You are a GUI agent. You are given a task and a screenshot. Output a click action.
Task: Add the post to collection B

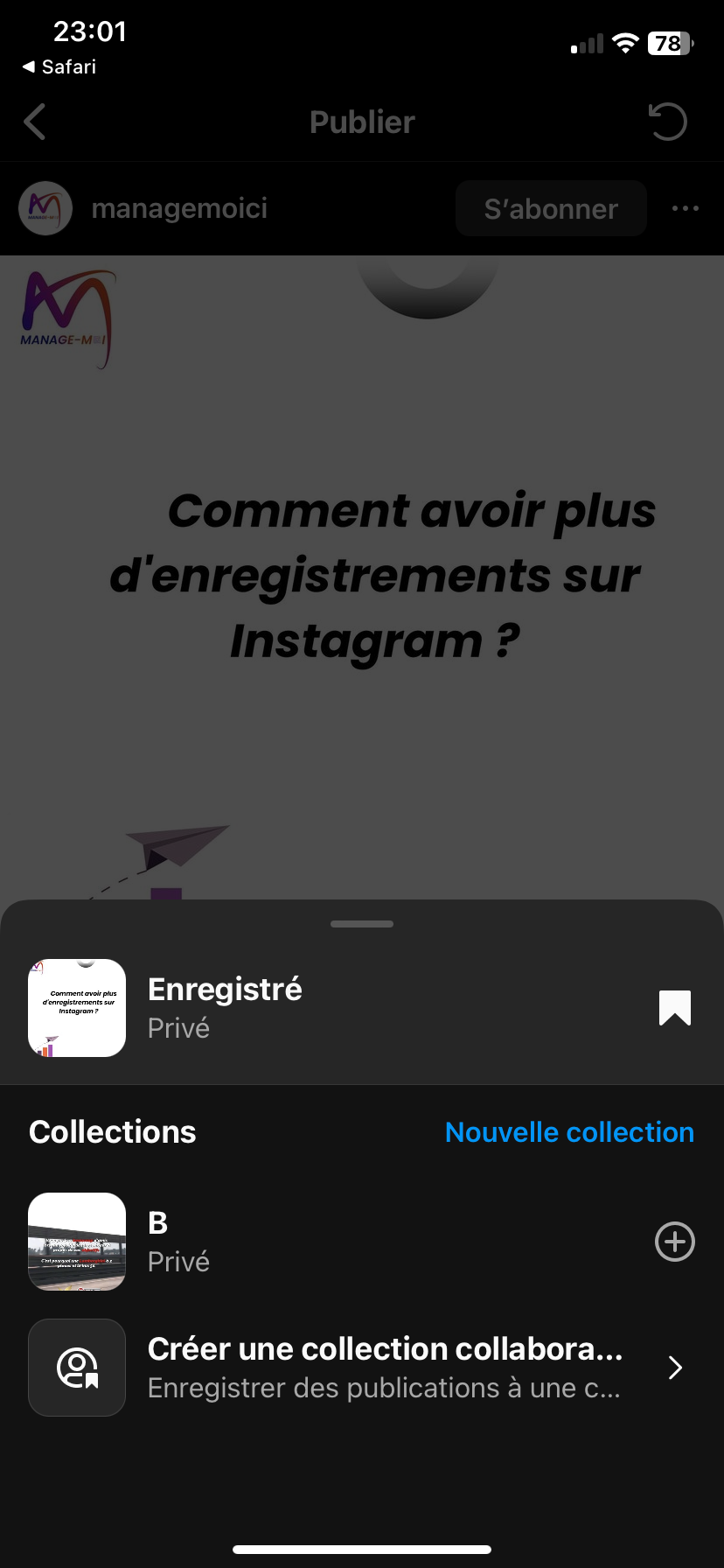[x=674, y=1242]
